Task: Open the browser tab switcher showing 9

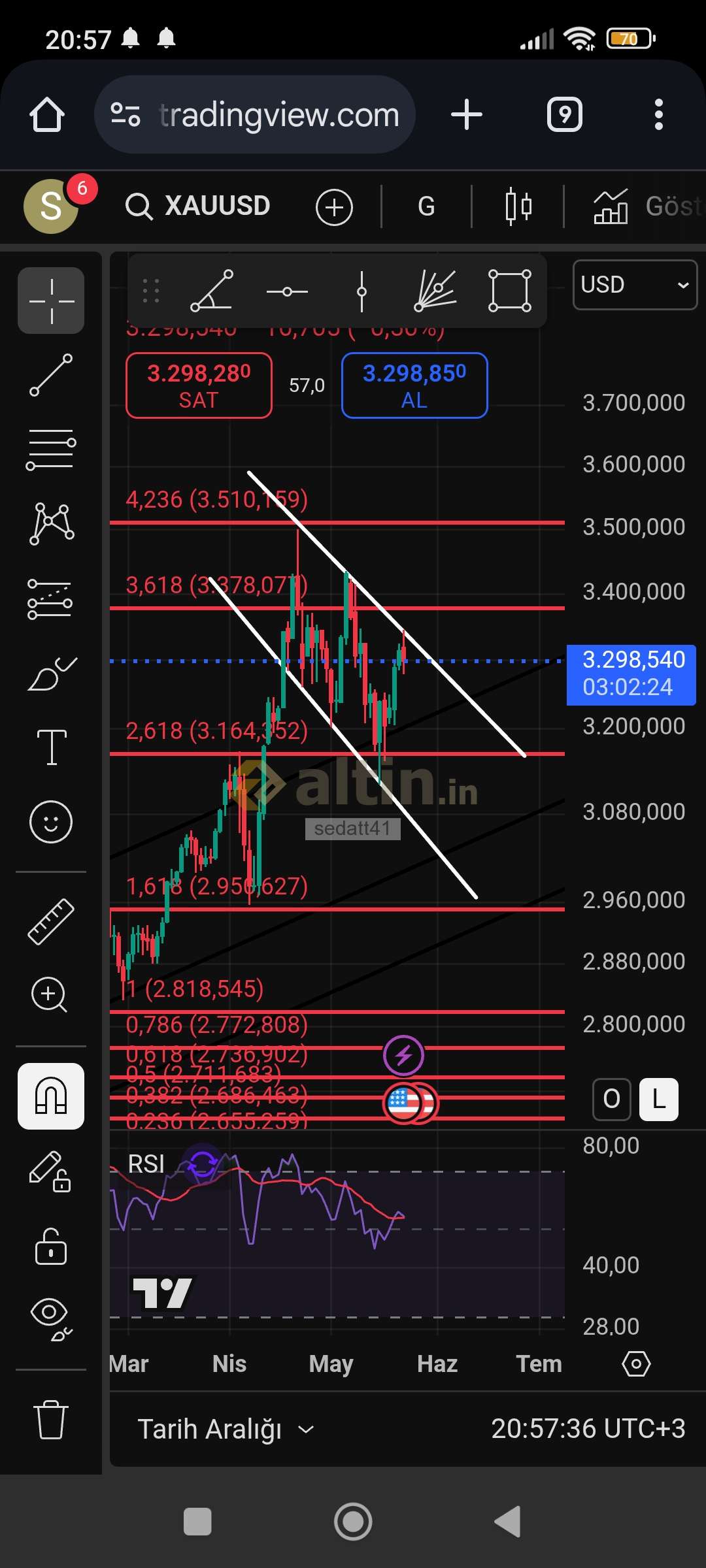Action: pyautogui.click(x=565, y=115)
